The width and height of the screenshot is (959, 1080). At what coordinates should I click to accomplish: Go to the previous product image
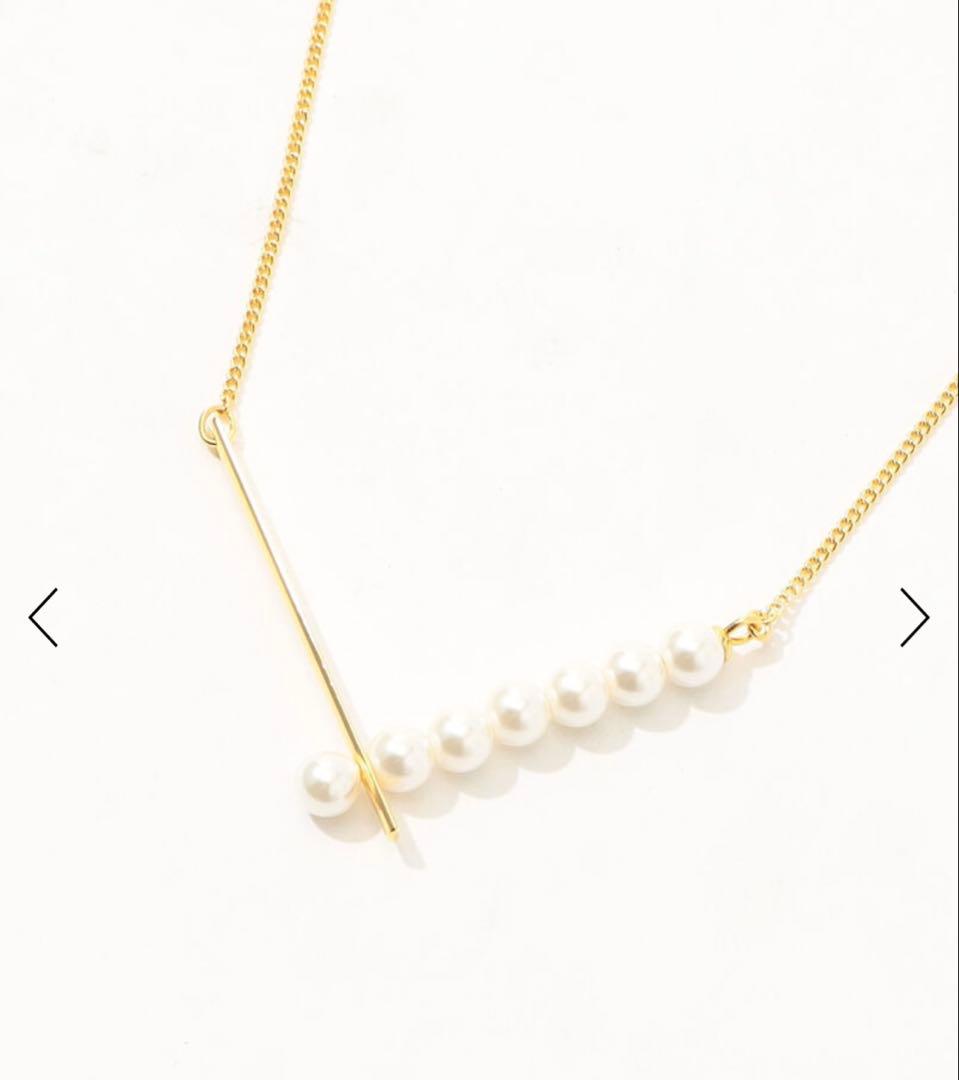pos(43,617)
